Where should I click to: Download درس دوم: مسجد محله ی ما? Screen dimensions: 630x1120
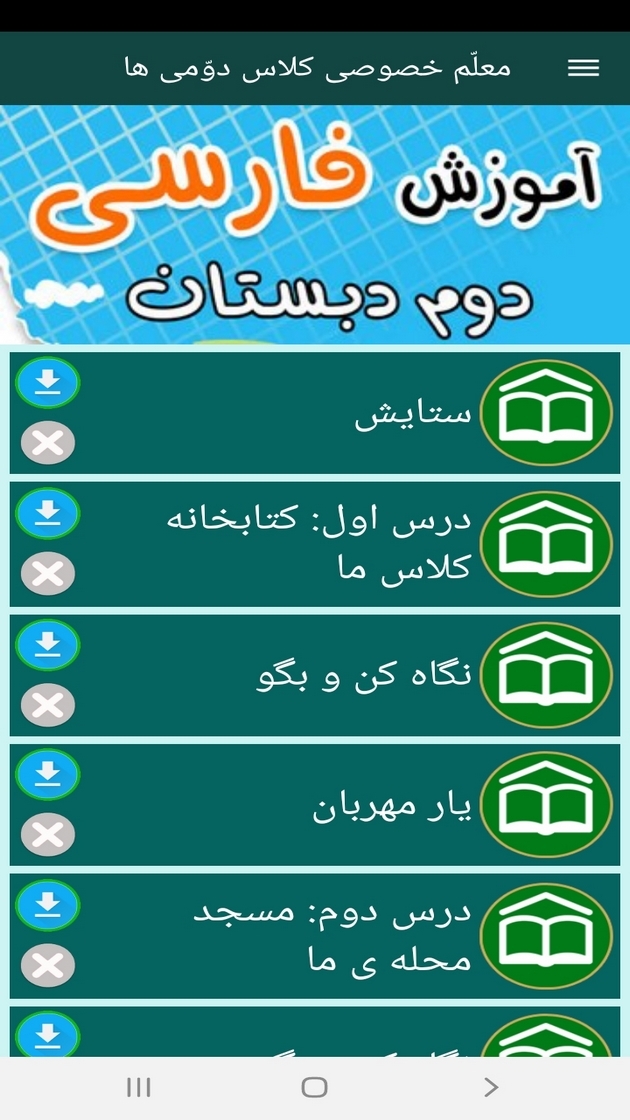(x=48, y=907)
